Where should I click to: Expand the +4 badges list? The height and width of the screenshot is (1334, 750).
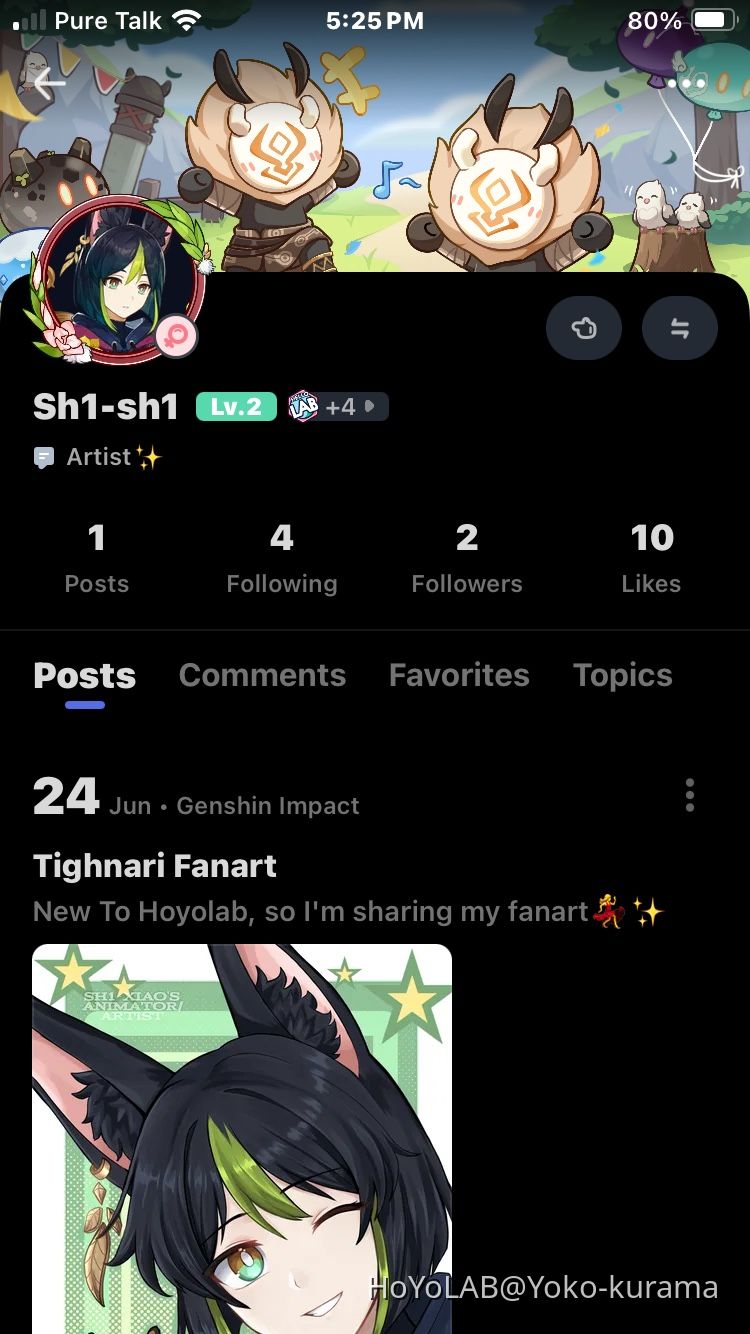point(339,407)
